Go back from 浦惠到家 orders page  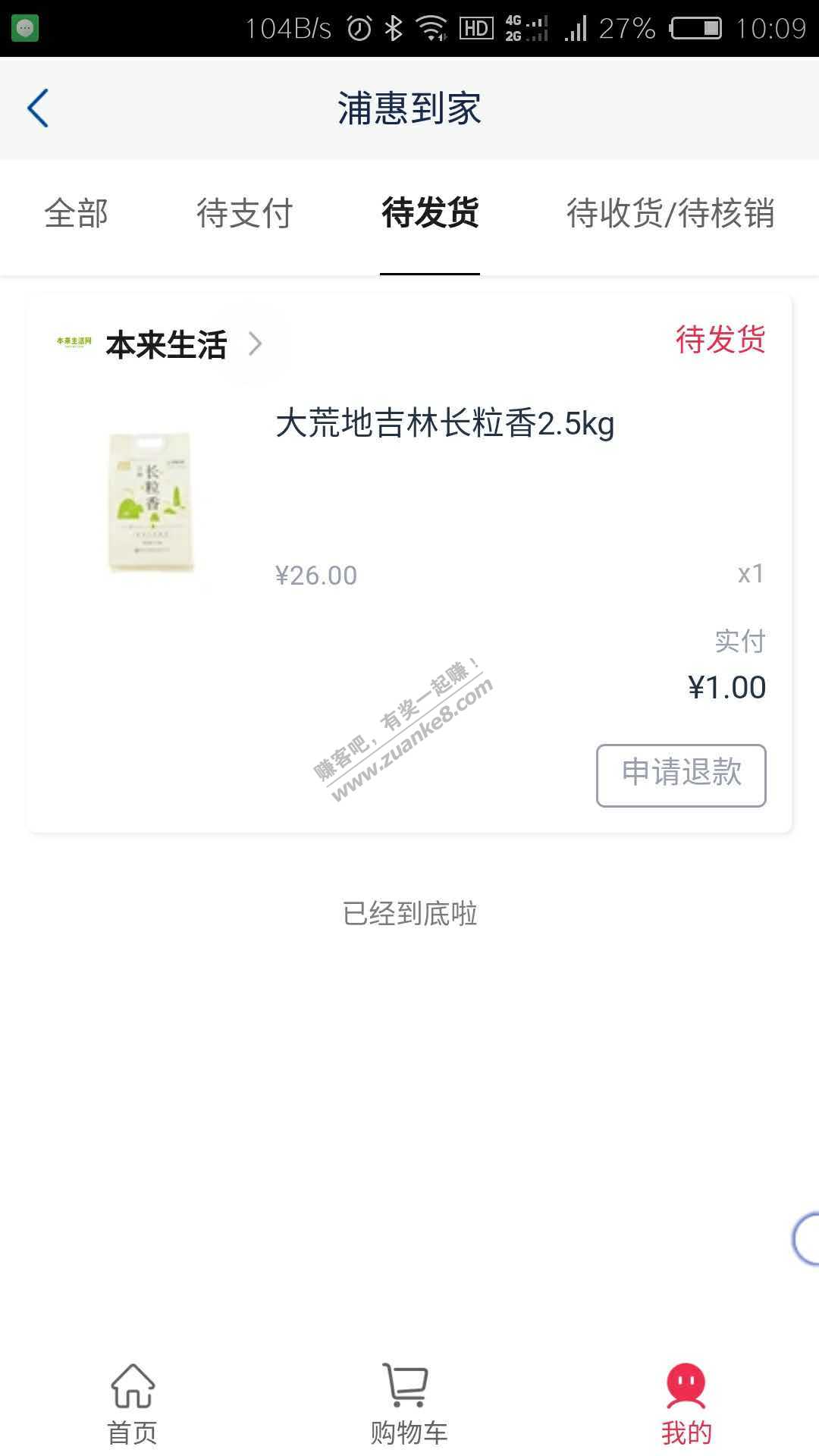(38, 108)
